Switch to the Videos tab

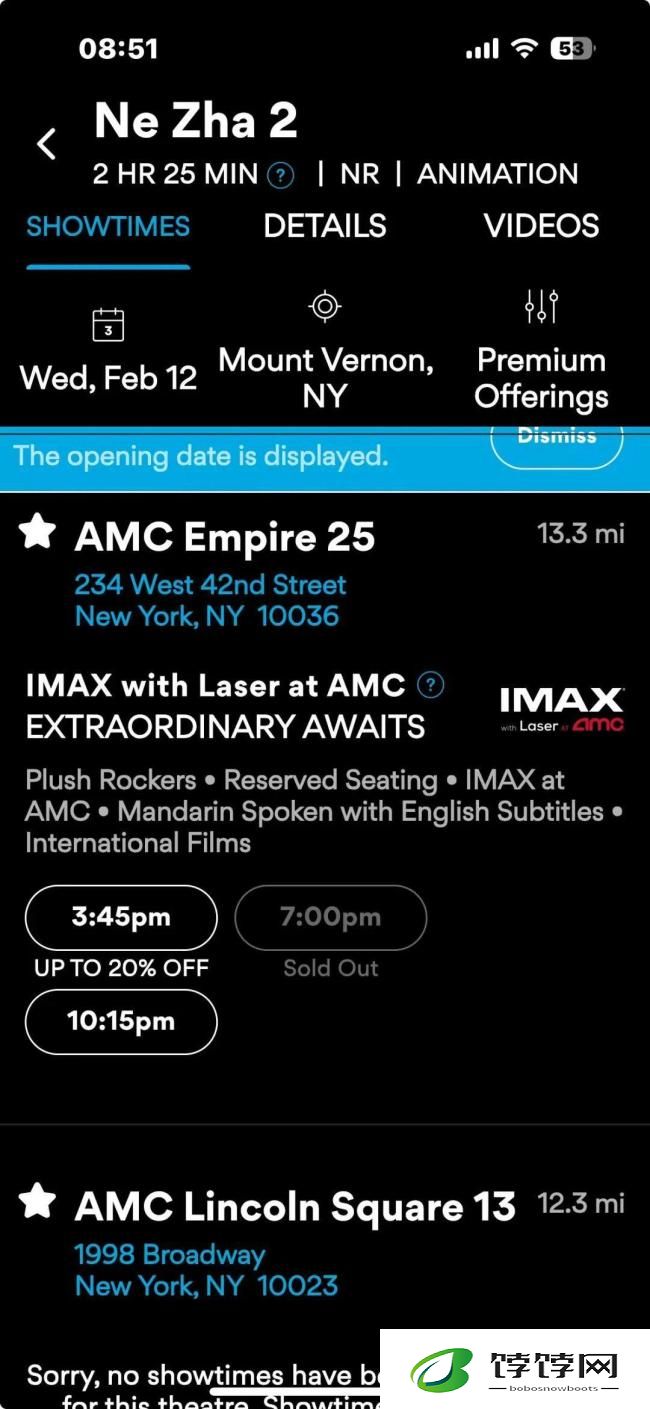(541, 226)
